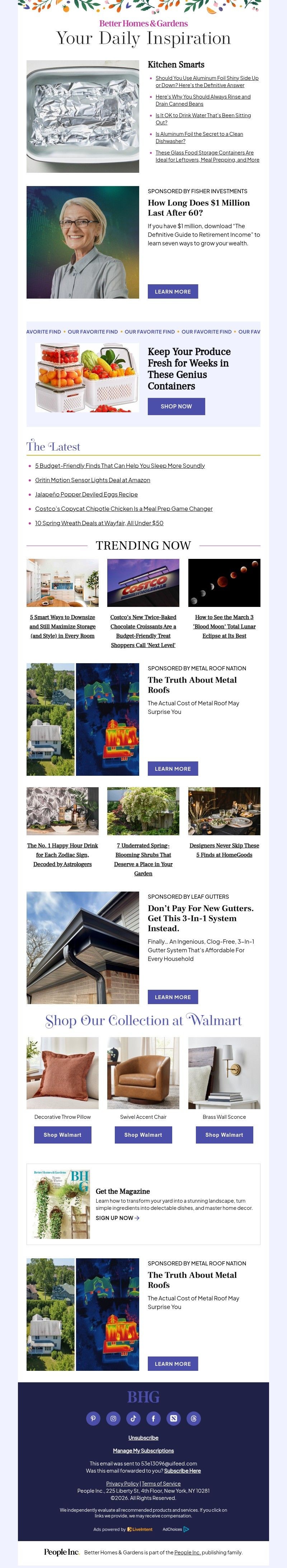Tap Learn More on the Fisher Investments ad
Viewport: 287px width, 1568px height.
coord(173,291)
